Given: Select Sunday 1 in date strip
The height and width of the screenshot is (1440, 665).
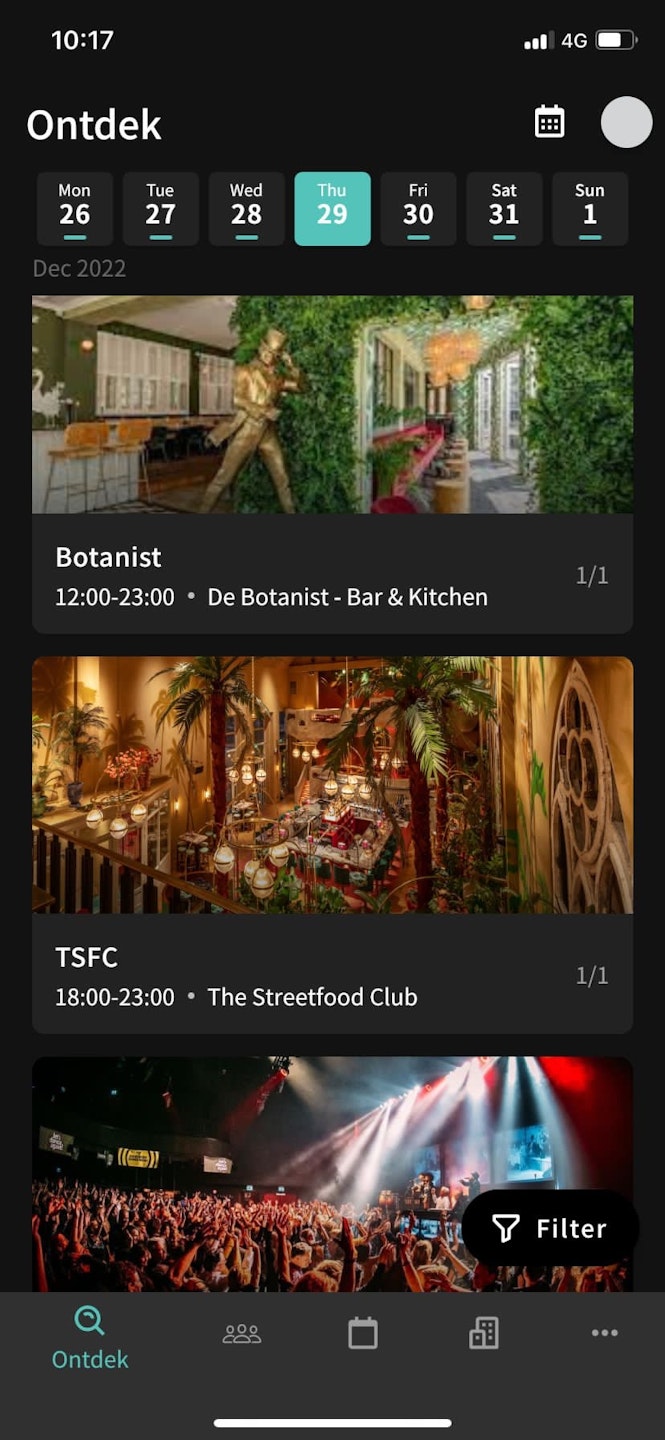Looking at the screenshot, I should (590, 208).
